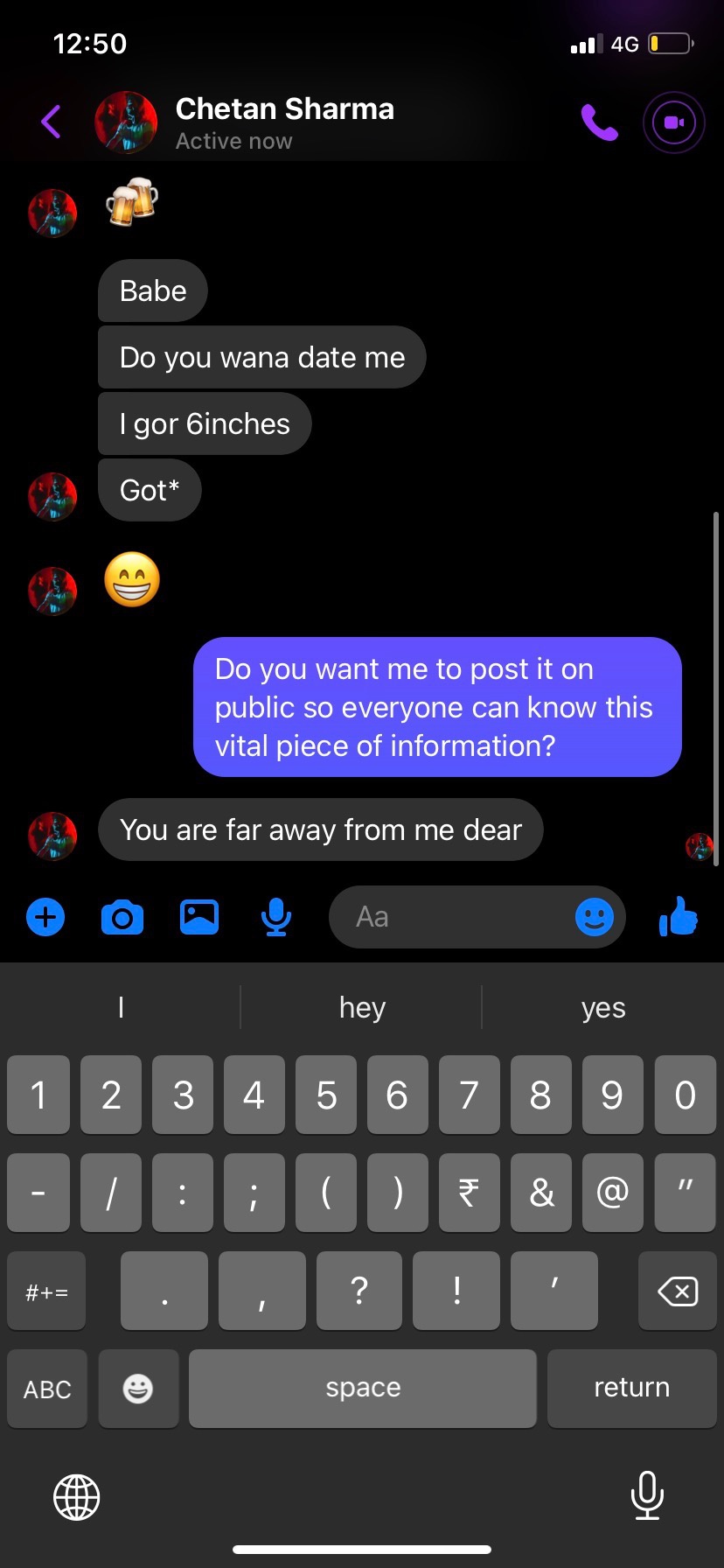
Task: Switch keyboard to ABC letters
Action: tap(47, 1389)
